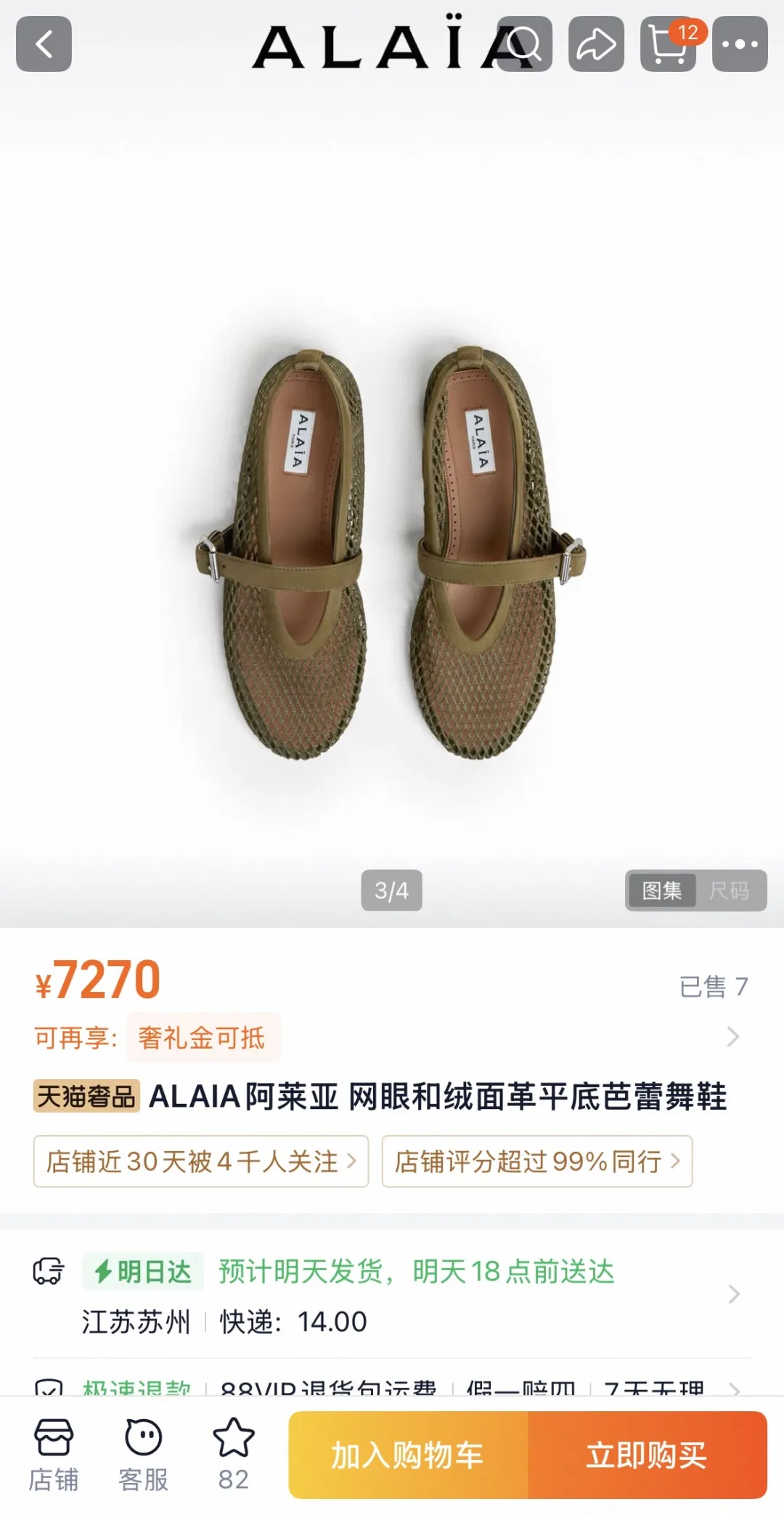Tap 立即购买 to buy now
The image size is (784, 1515).
point(648,1455)
